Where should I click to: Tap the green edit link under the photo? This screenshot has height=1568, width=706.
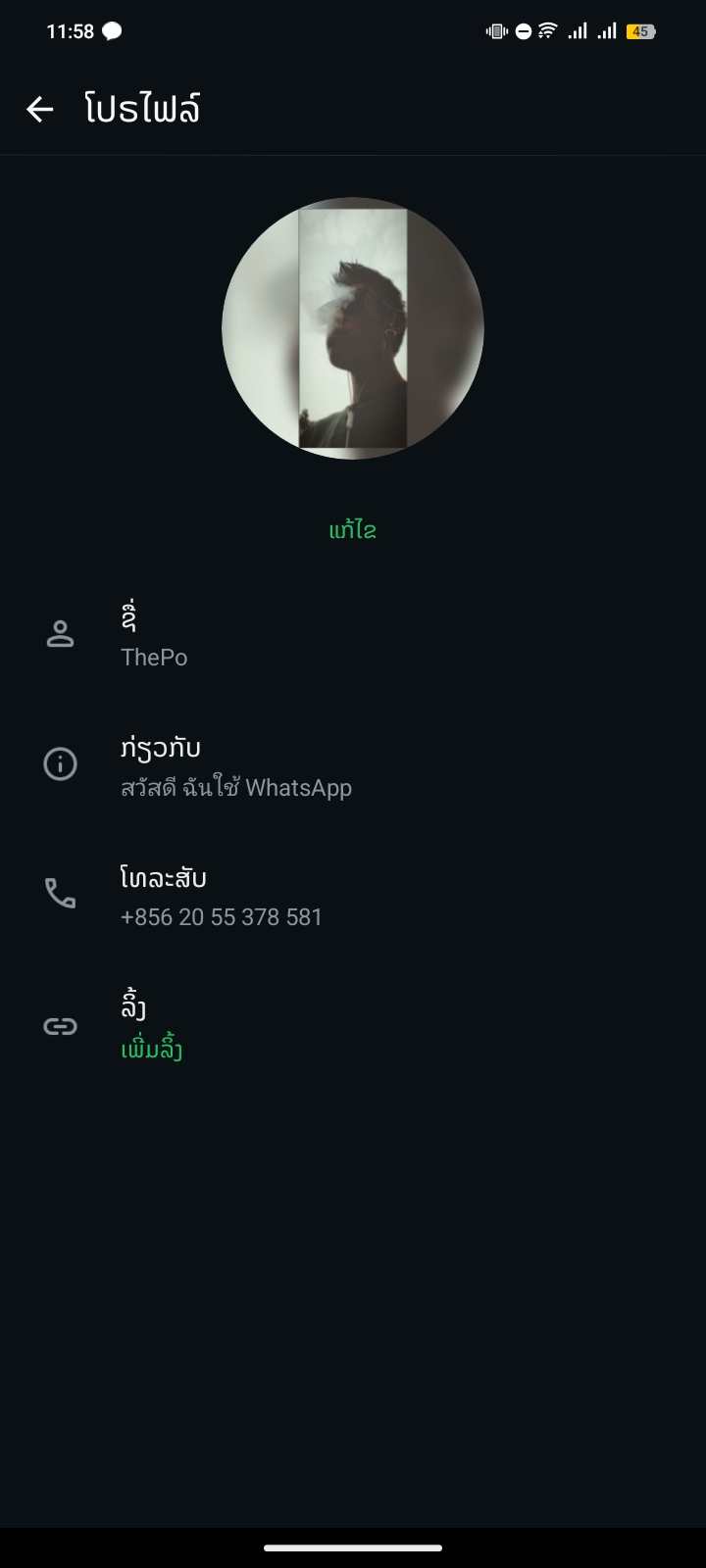353,531
